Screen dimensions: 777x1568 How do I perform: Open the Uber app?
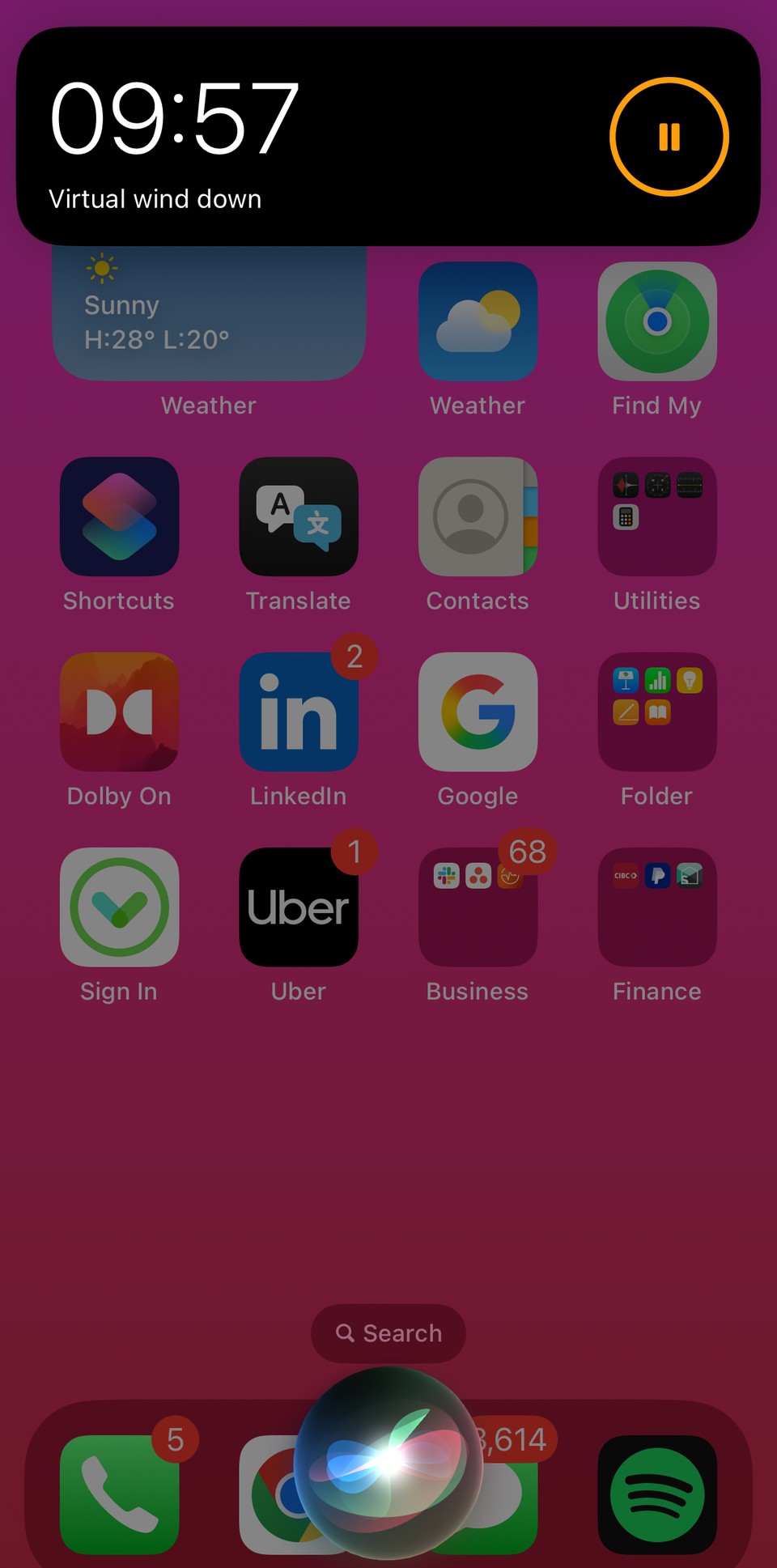[298, 907]
